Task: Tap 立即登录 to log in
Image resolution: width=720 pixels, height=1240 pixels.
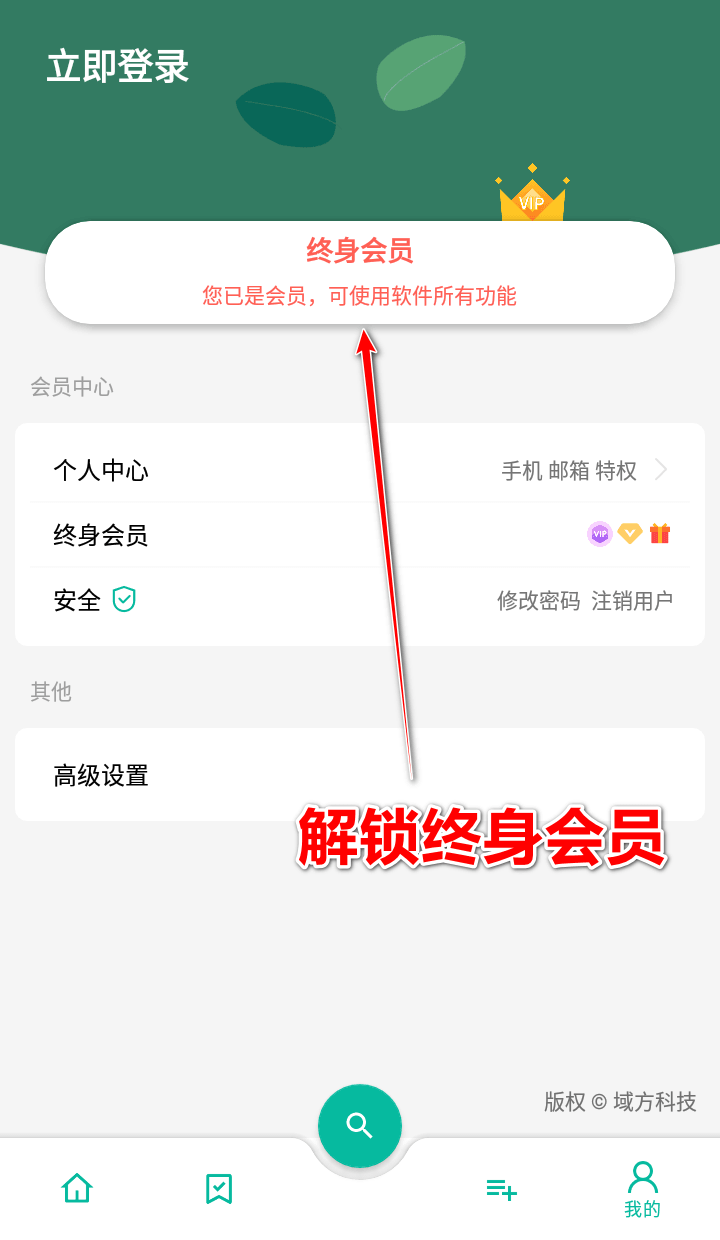Action: (x=116, y=68)
